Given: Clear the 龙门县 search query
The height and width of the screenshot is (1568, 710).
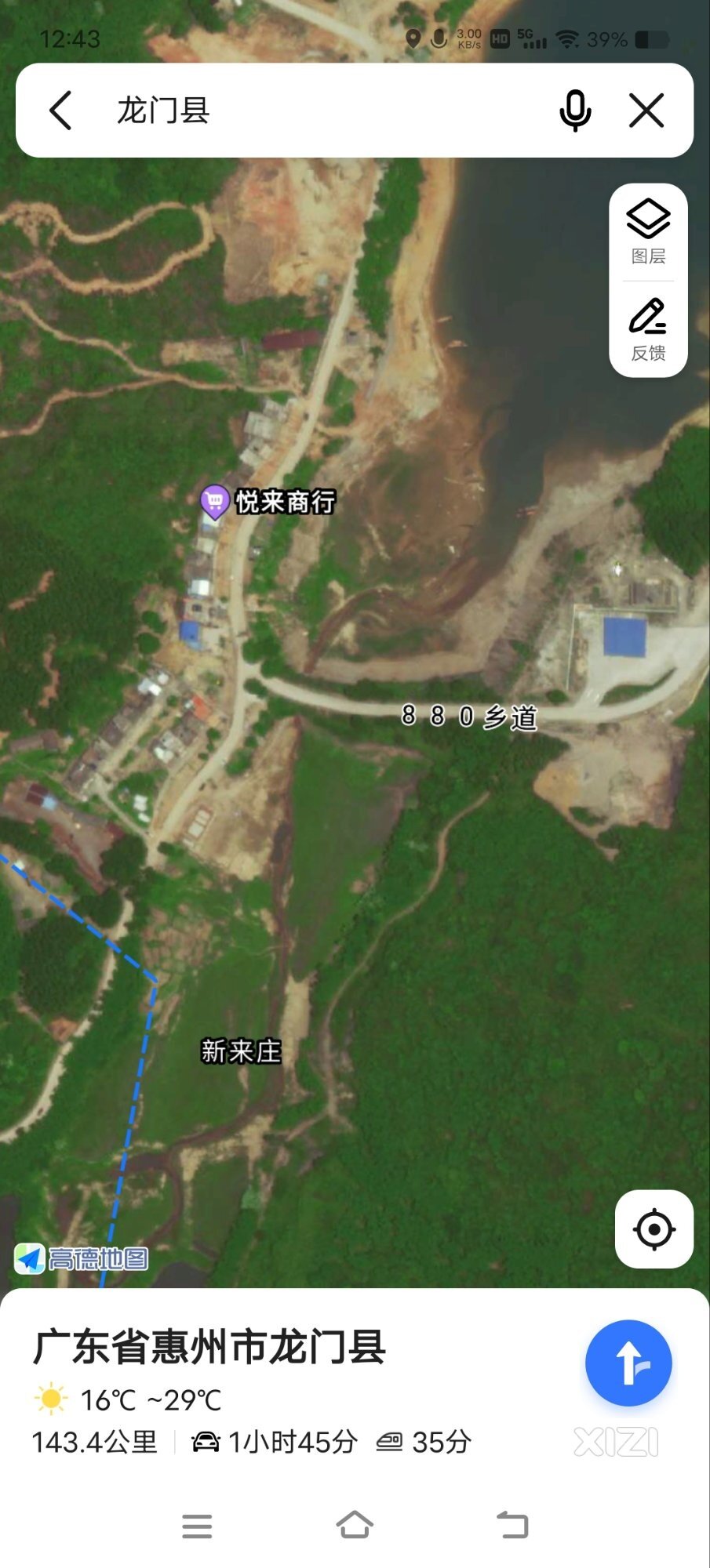Looking at the screenshot, I should point(646,110).
